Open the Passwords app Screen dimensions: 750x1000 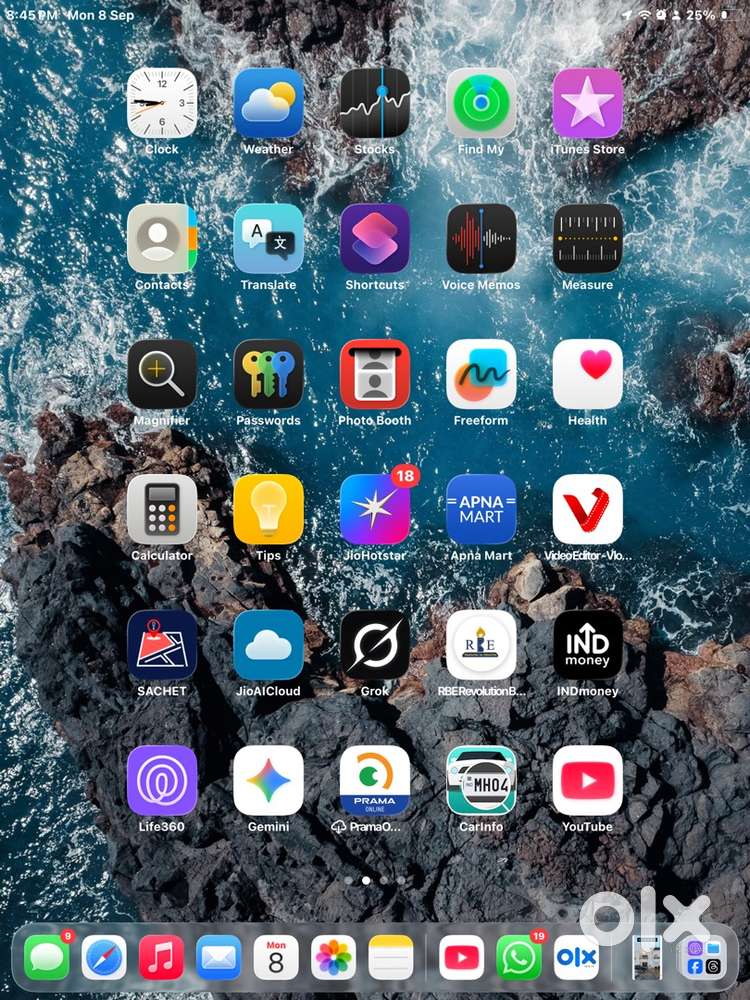coord(268,374)
